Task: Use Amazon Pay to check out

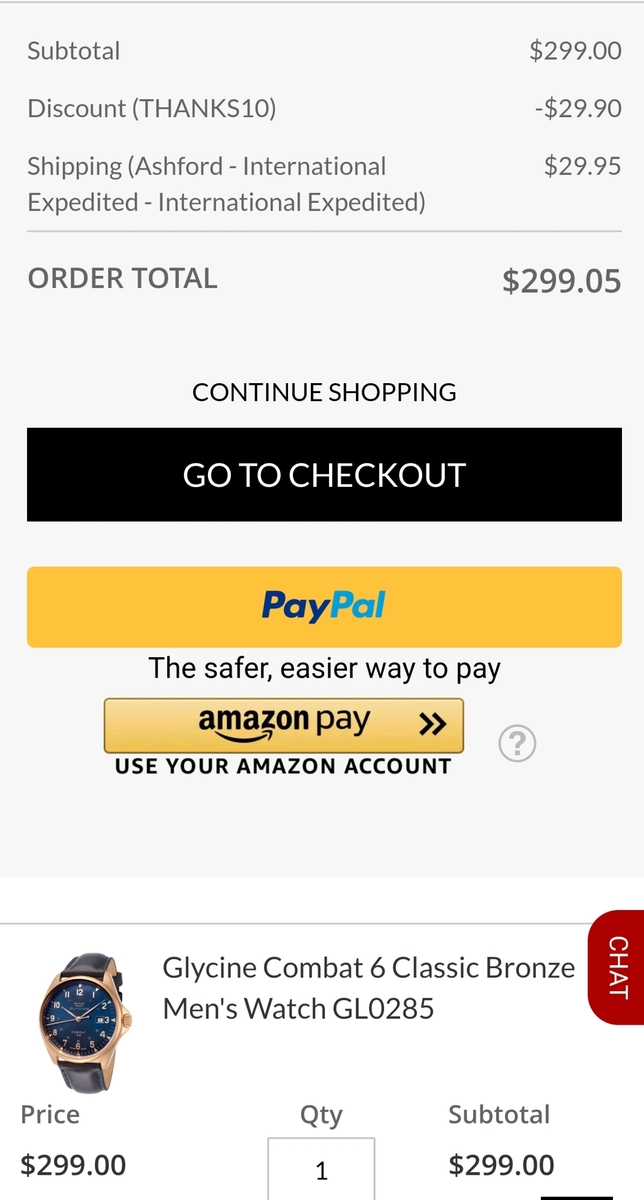Action: click(x=284, y=725)
